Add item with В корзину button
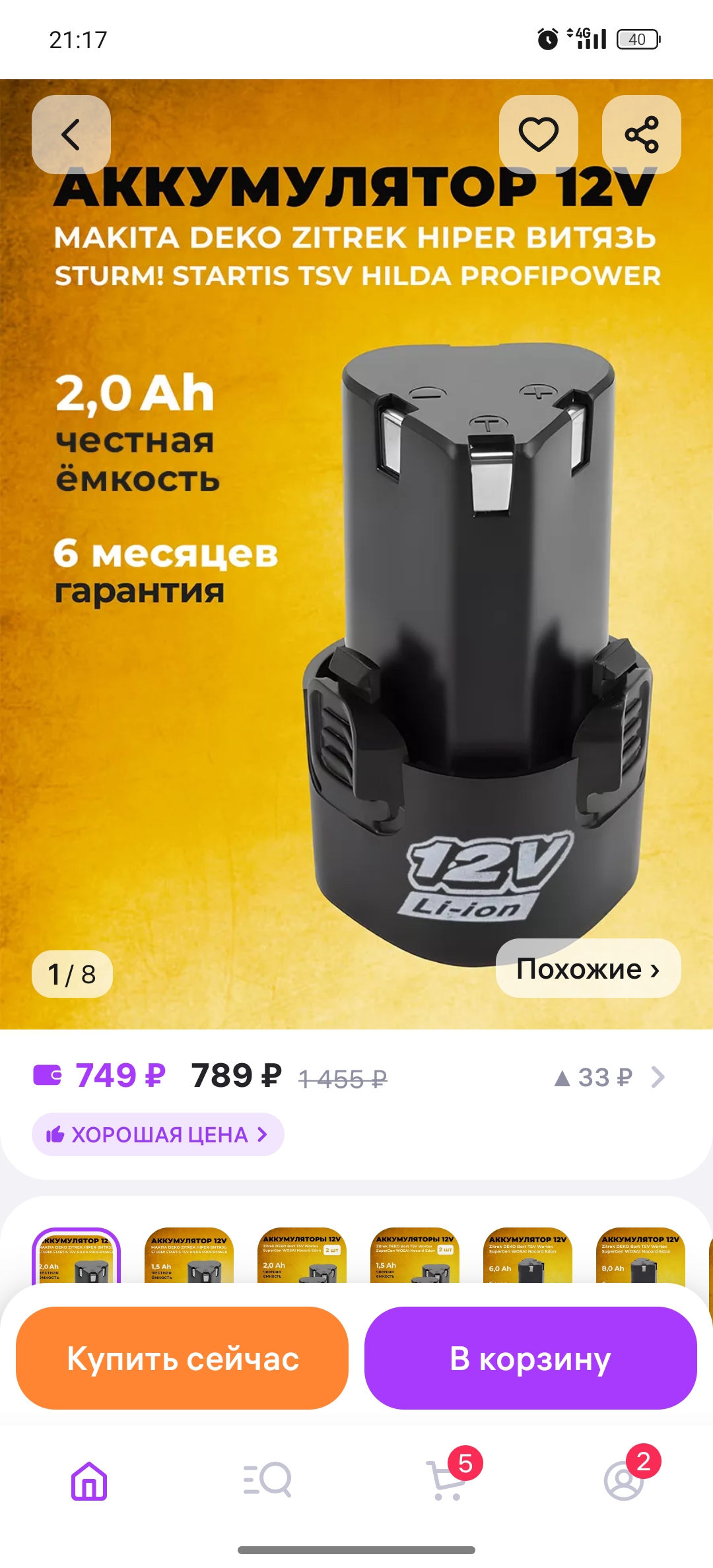Screen dimensions: 713x1568 point(530,1359)
